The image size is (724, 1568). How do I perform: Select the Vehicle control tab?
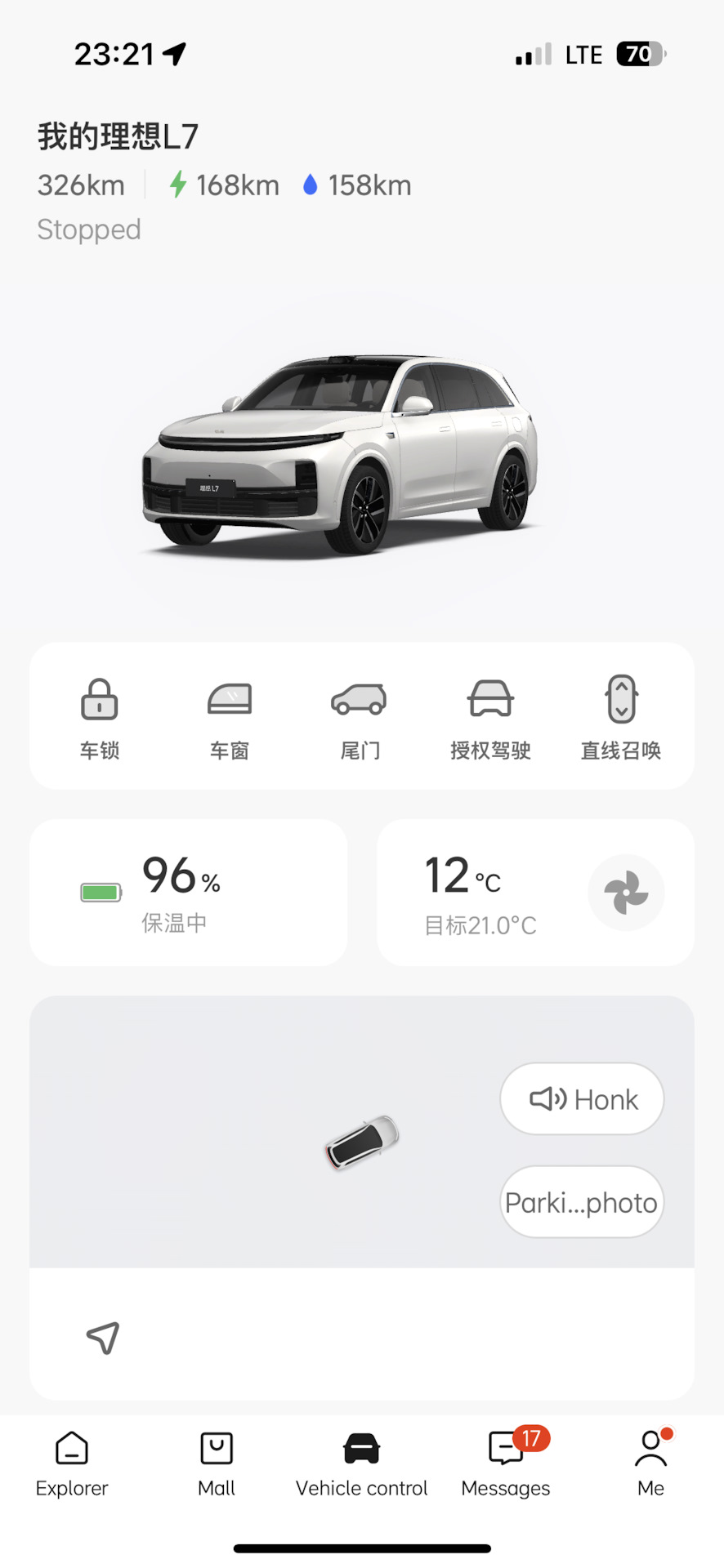click(x=361, y=1463)
